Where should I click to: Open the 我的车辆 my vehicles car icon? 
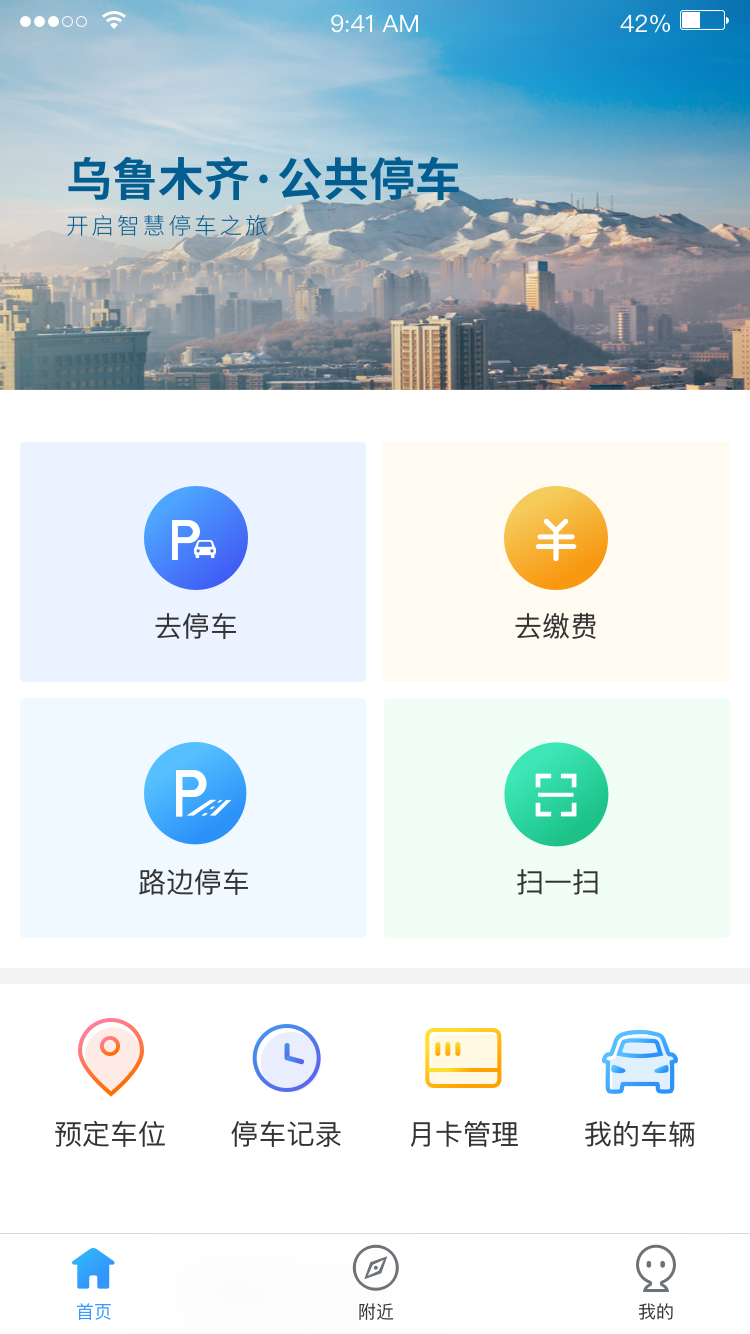[641, 1057]
